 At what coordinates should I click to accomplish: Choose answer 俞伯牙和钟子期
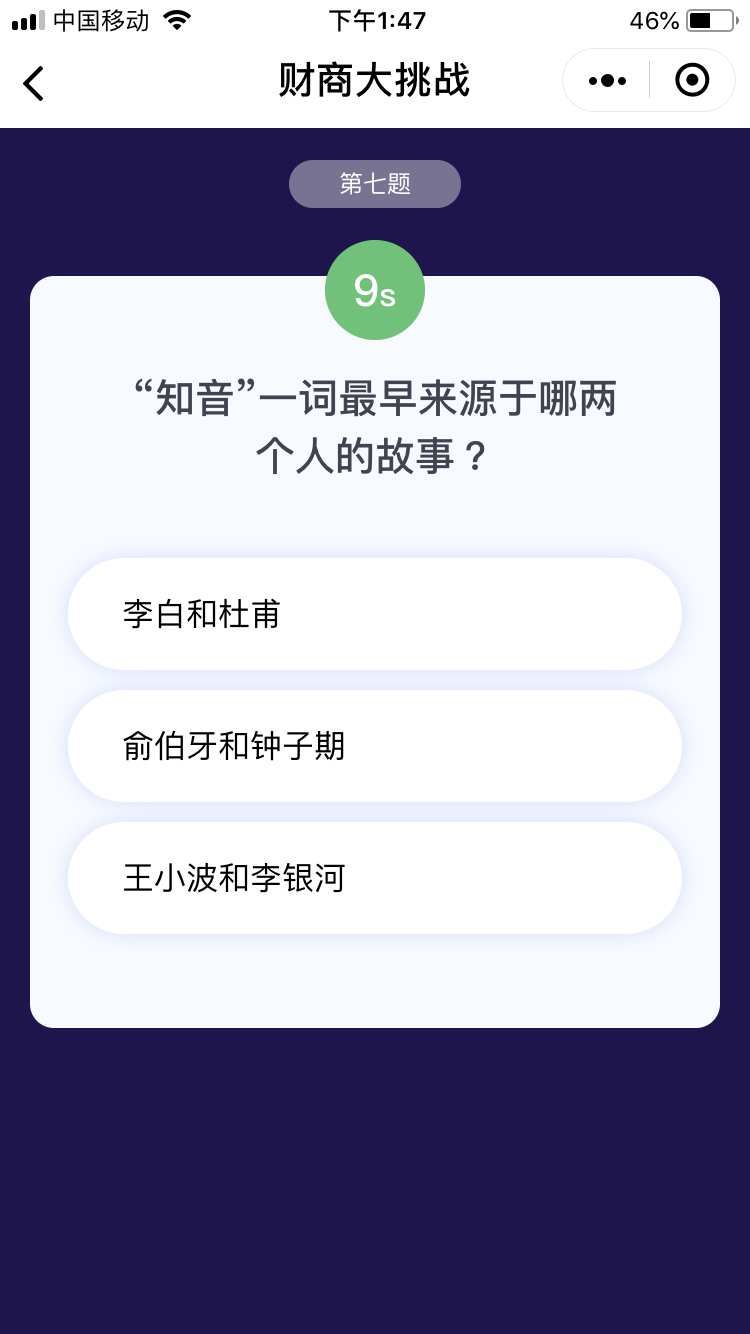pos(375,746)
